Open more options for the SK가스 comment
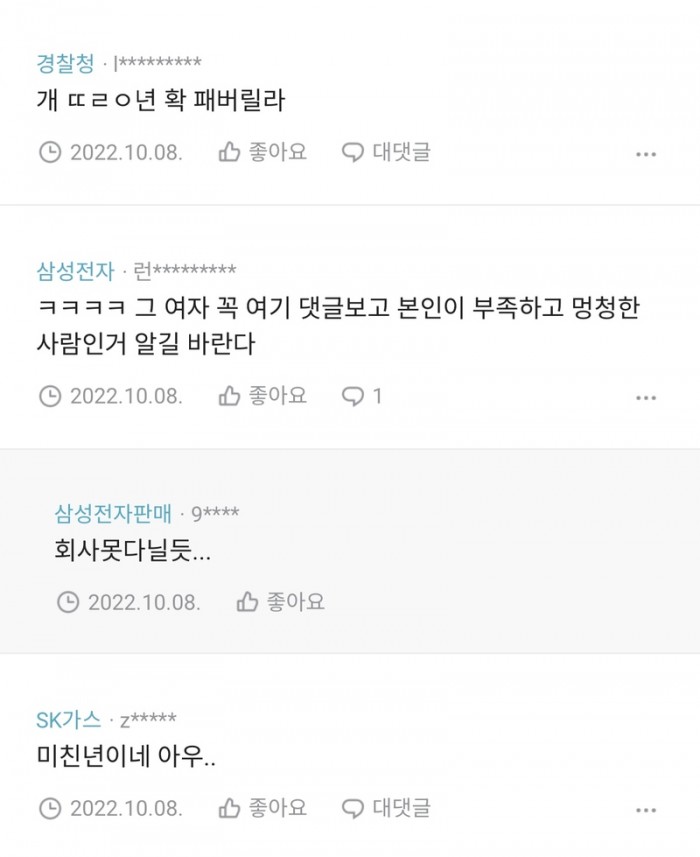Viewport: 700px width, 857px height. tap(646, 809)
